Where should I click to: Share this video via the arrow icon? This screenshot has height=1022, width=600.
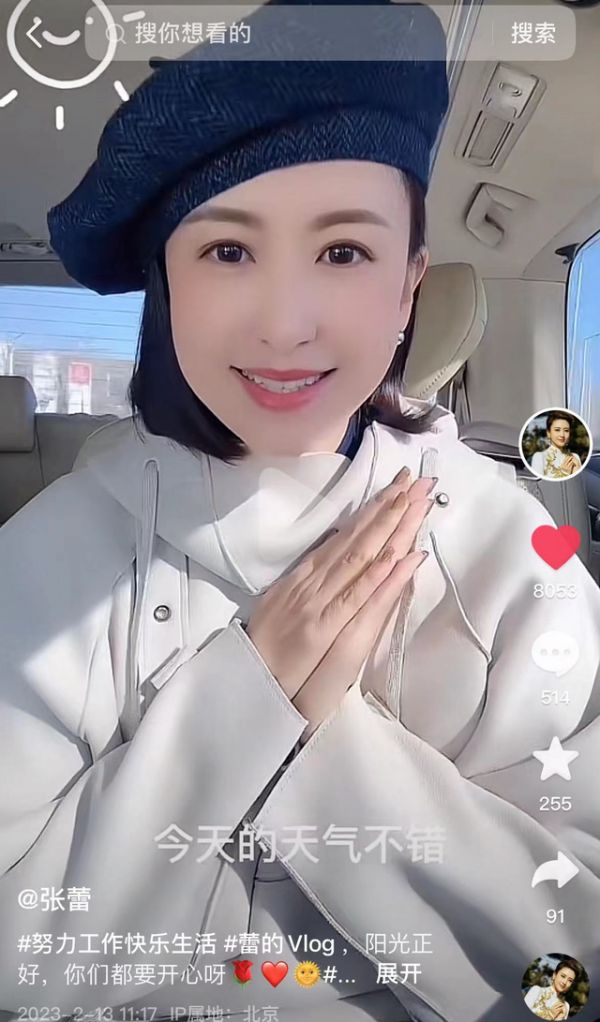click(x=555, y=871)
